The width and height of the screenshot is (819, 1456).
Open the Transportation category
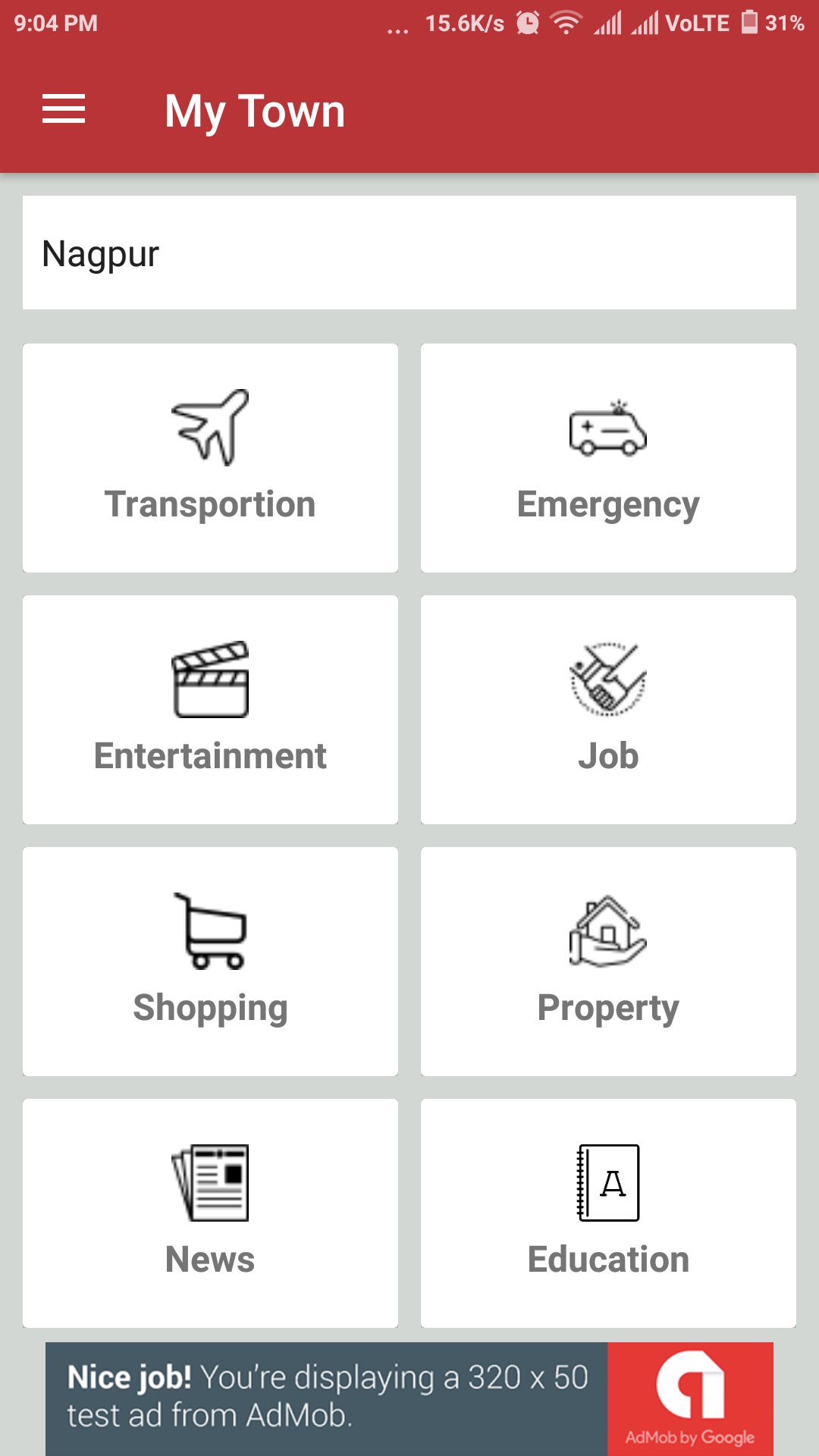(211, 457)
